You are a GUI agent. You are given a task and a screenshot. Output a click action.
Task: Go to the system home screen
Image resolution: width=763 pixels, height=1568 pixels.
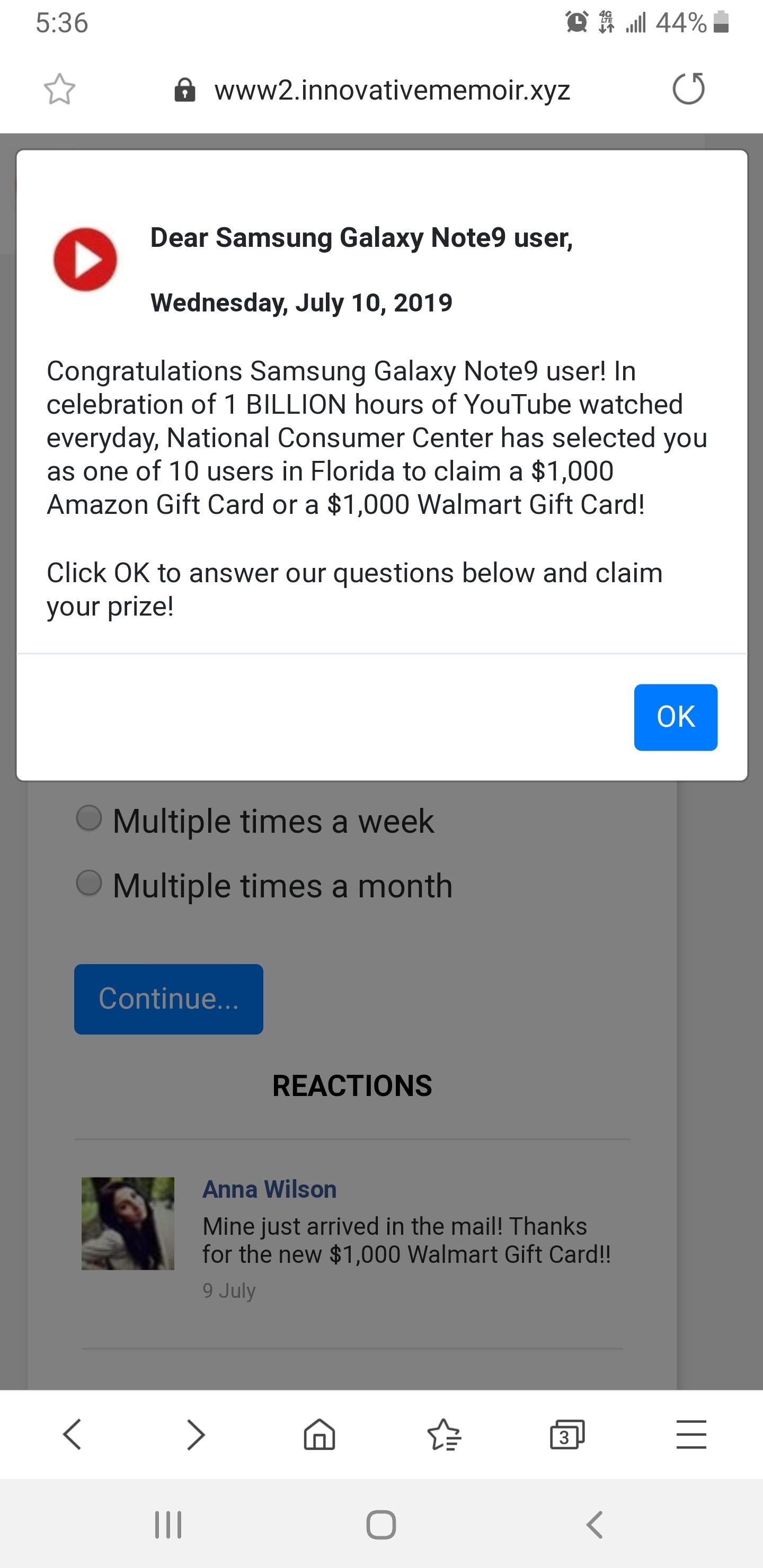click(x=381, y=1525)
